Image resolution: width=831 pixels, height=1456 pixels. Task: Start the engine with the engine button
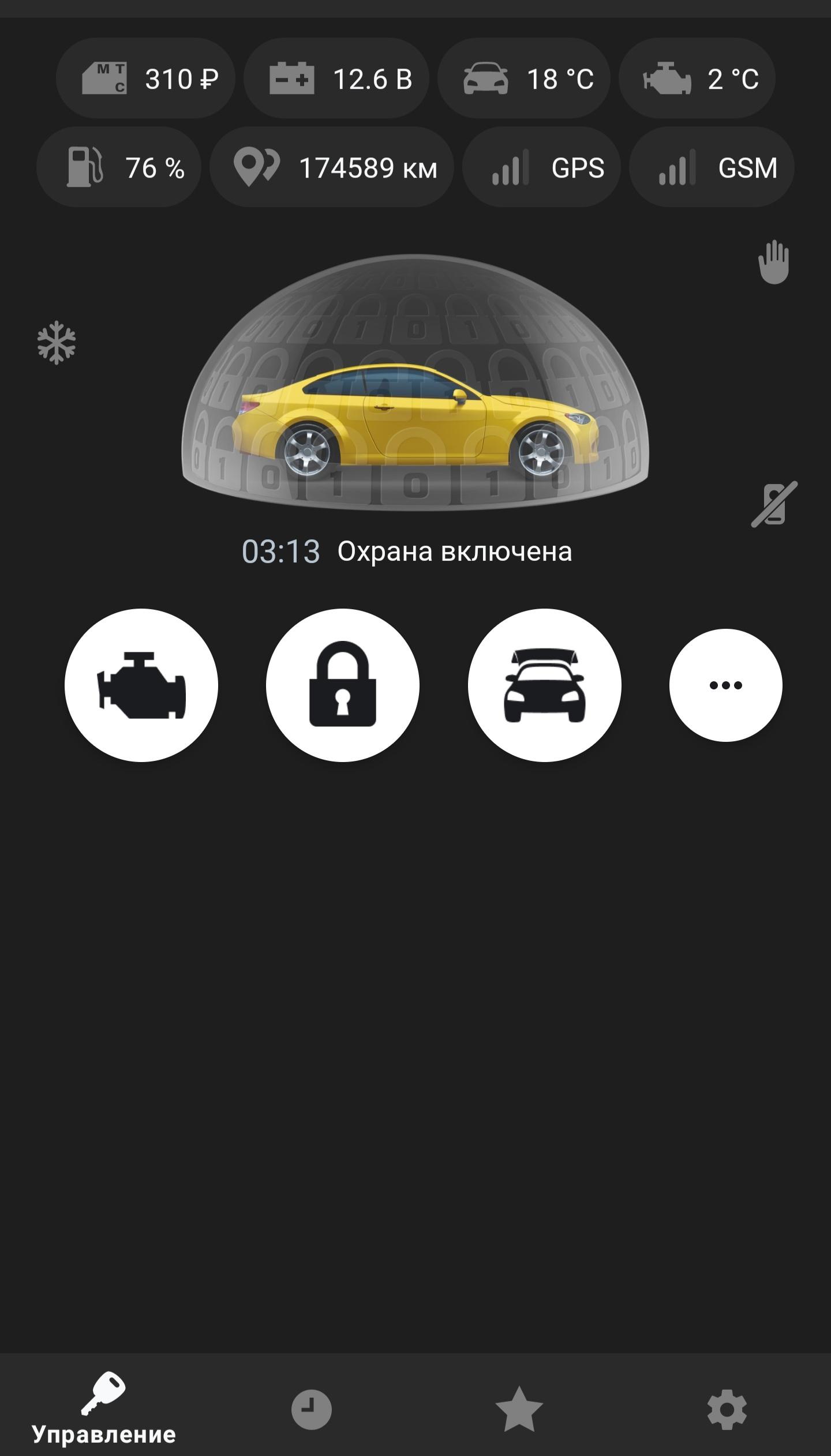pos(141,685)
